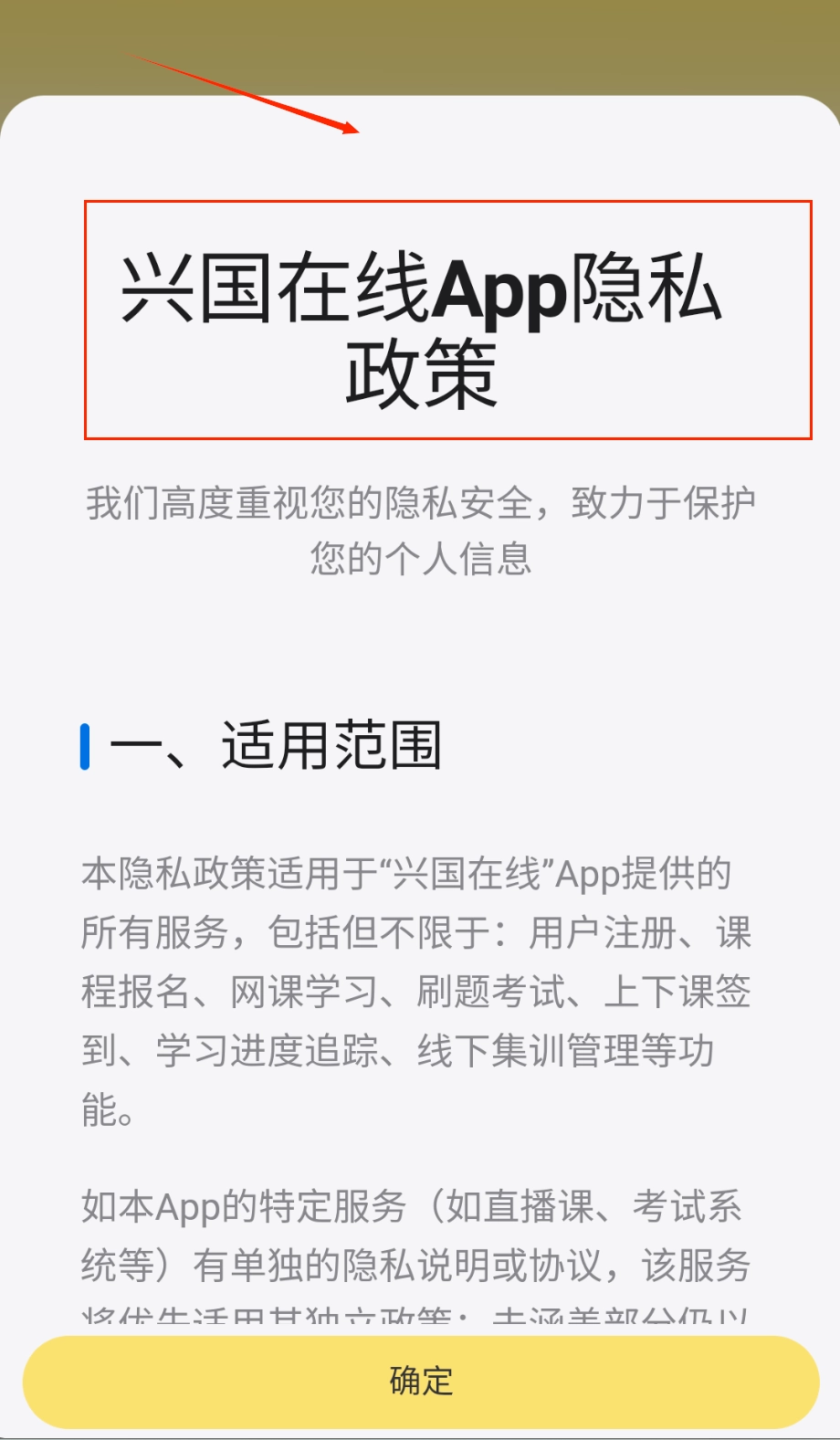Confirm the privacy policy with 确定
This screenshot has width=840, height=1440.
pyautogui.click(x=420, y=1381)
